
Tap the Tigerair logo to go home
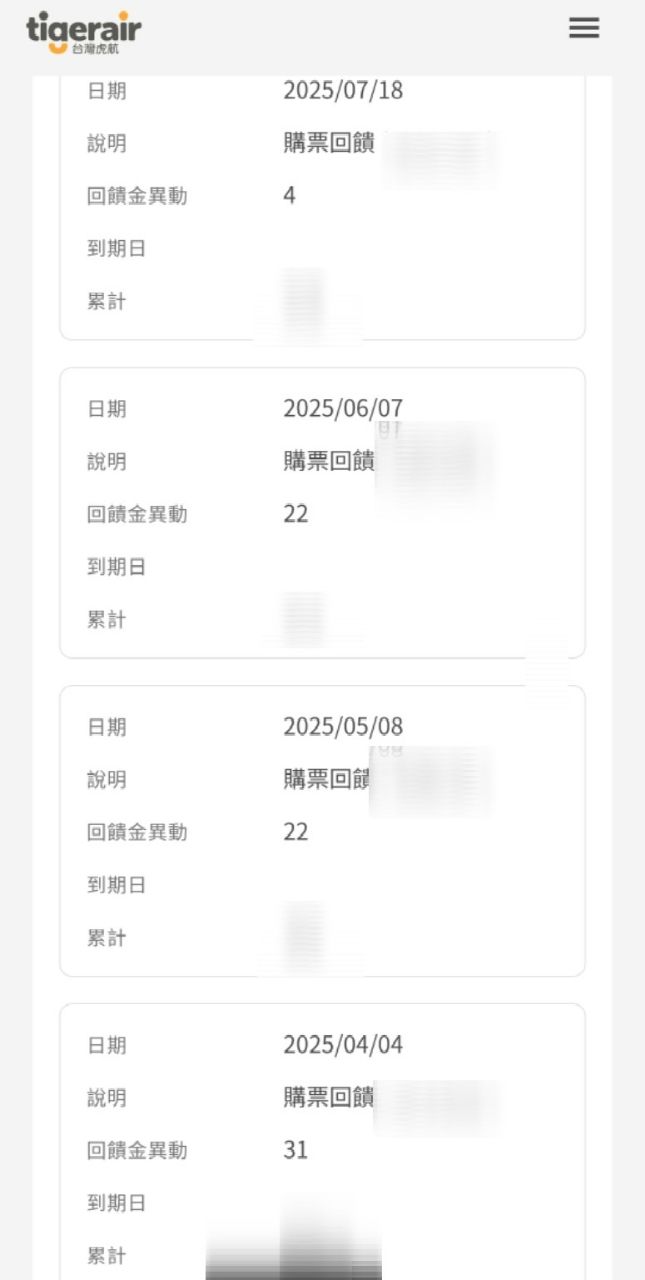click(83, 32)
